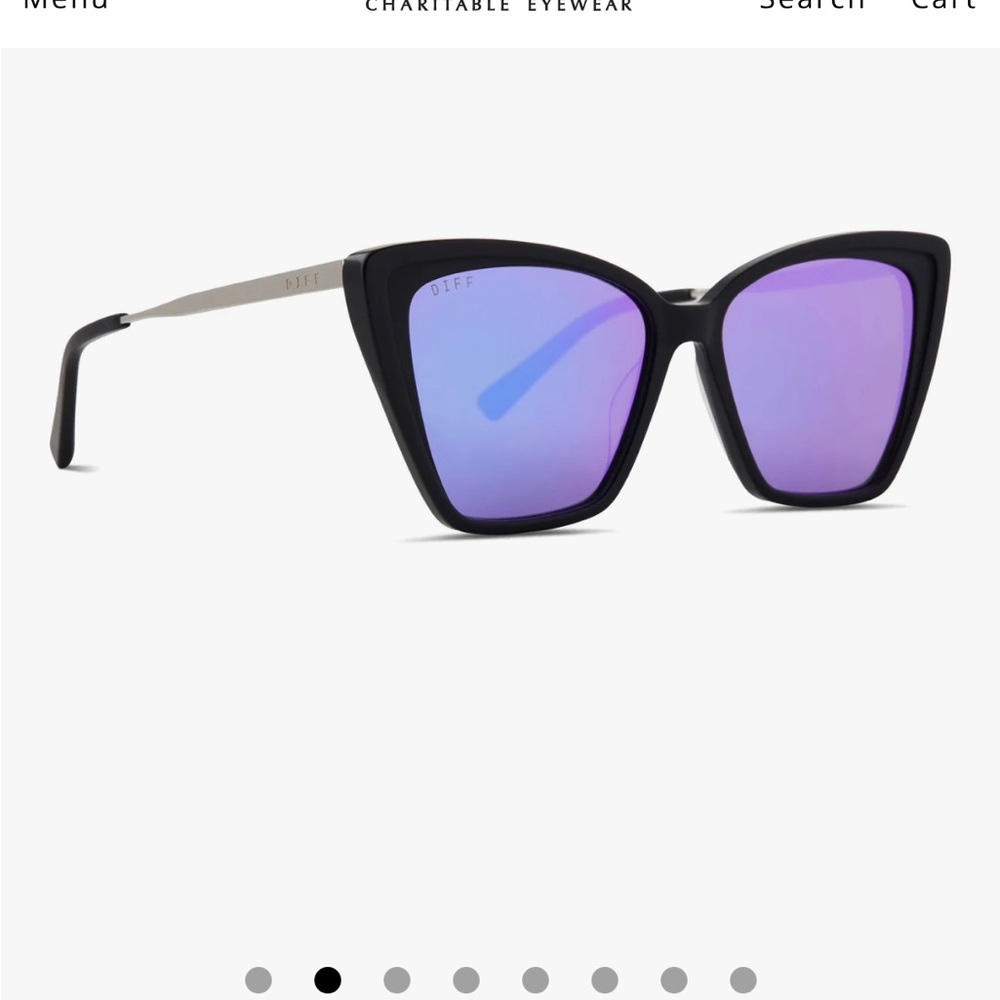Switch to the sixth image dot
The width and height of the screenshot is (1000, 1000).
[x=604, y=980]
